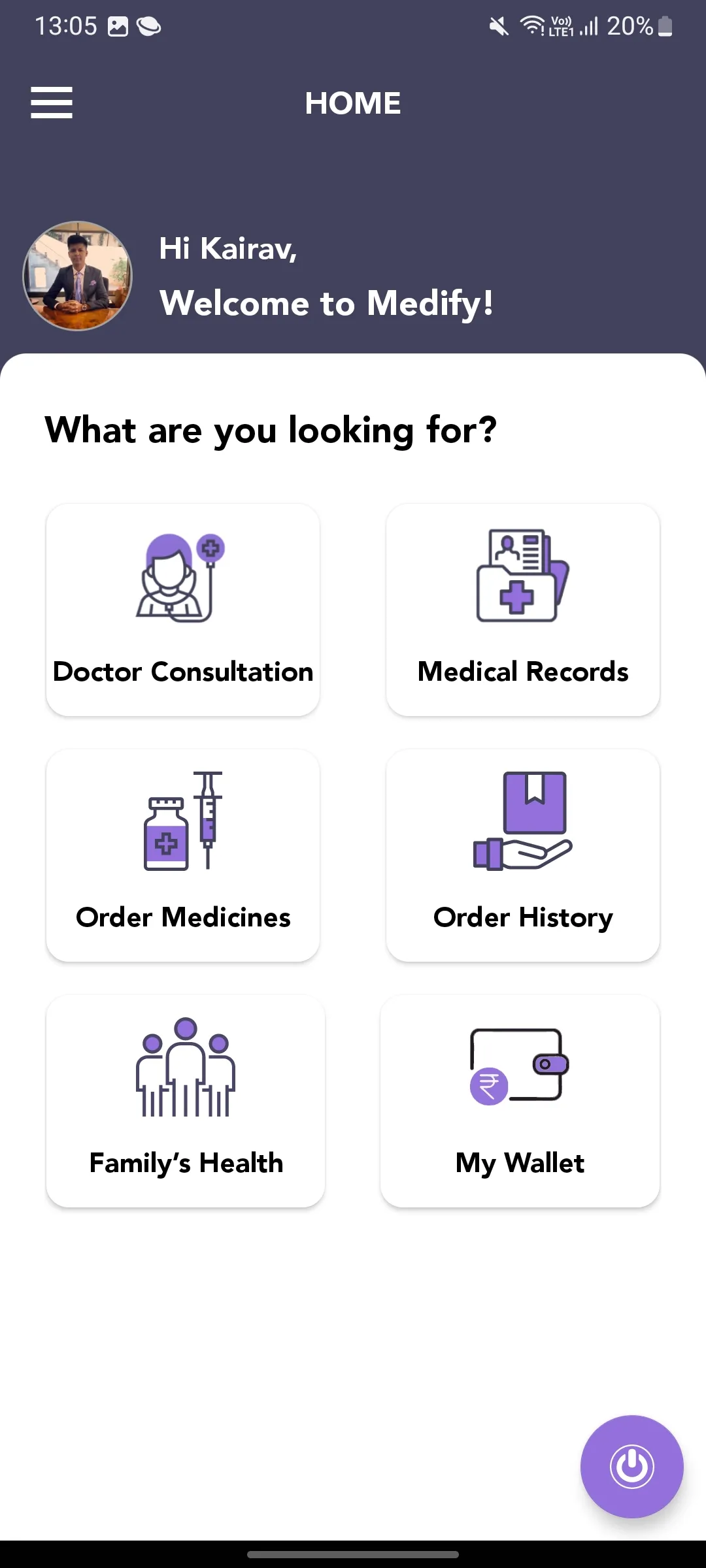Viewport: 706px width, 1568px height.
Task: Select the Order Medicines label
Action: coord(183,917)
